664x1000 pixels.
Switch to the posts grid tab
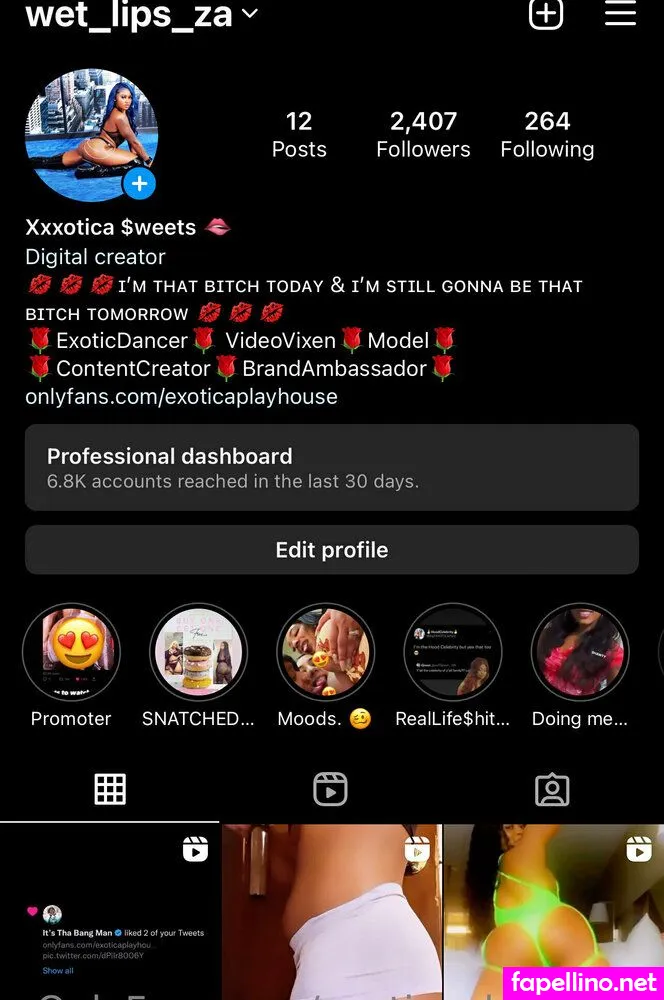point(110,789)
